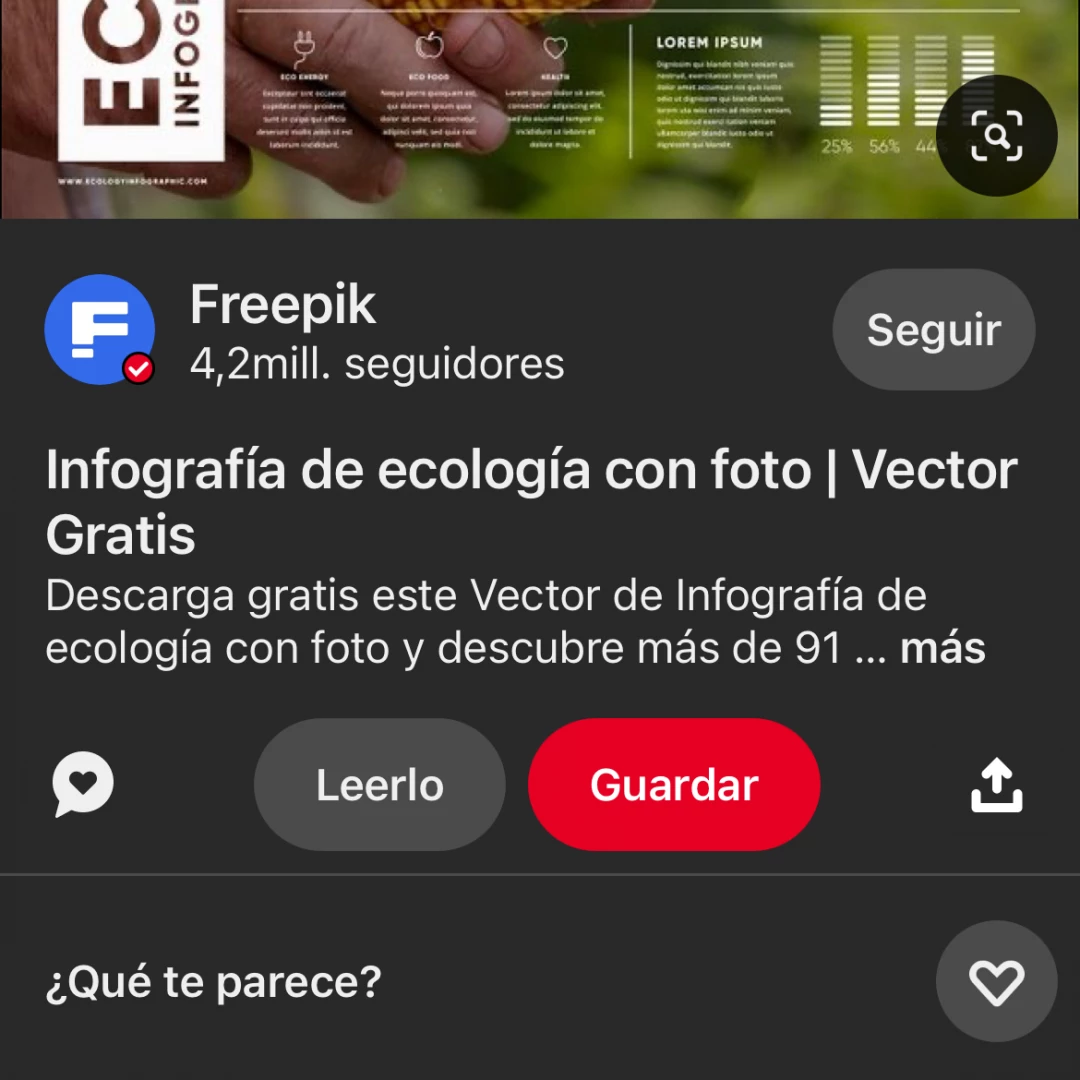Open the link with Leerlo
Viewport: 1080px width, 1080px height.
point(379,785)
